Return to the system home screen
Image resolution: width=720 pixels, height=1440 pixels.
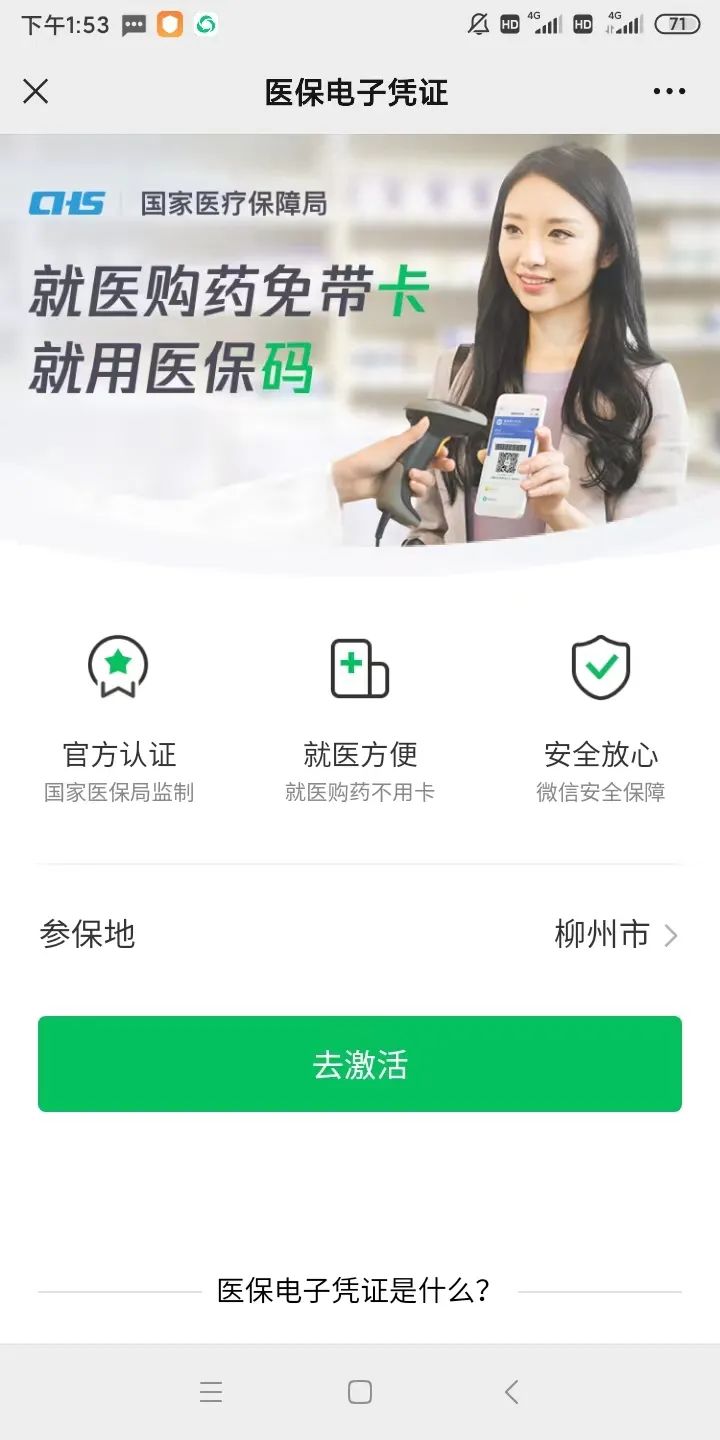point(360,1391)
